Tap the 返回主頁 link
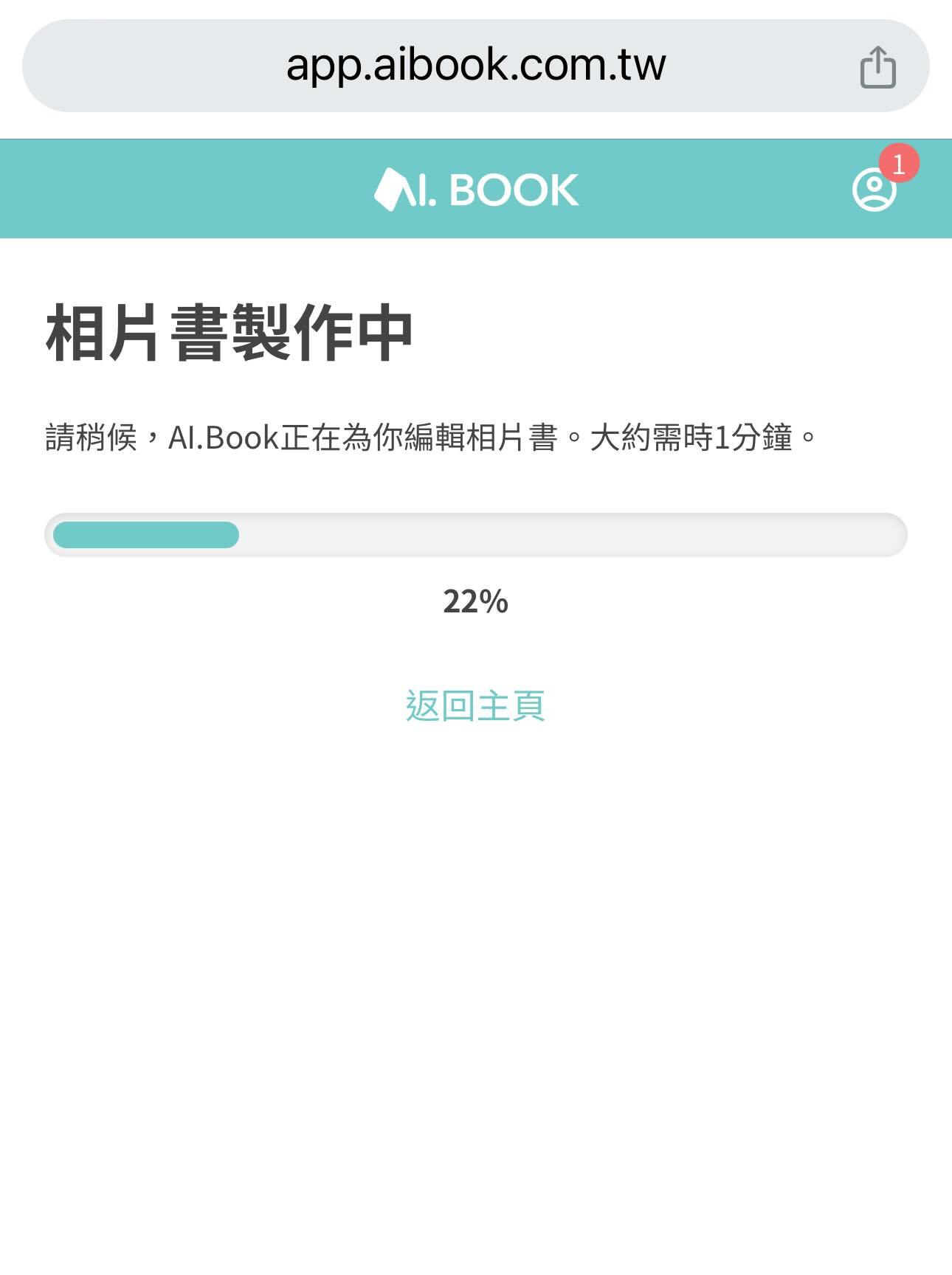This screenshot has height=1275, width=952. pyautogui.click(x=475, y=705)
